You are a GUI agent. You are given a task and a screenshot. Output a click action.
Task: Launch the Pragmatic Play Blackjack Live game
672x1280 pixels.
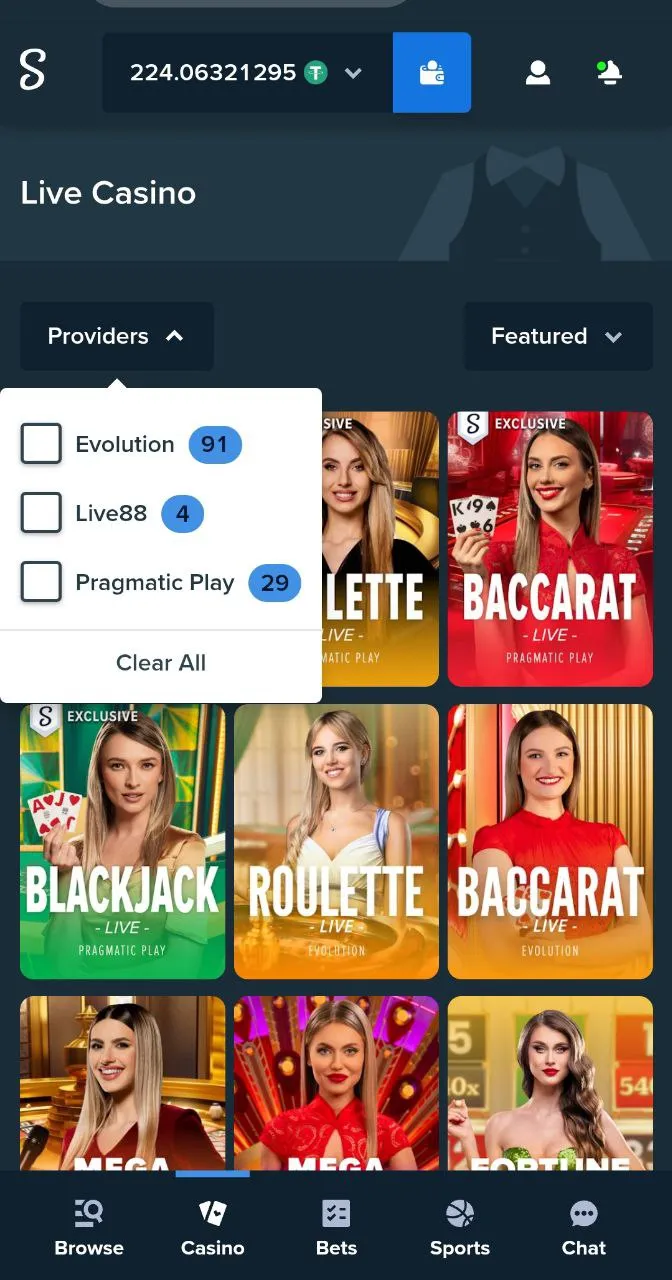click(122, 841)
